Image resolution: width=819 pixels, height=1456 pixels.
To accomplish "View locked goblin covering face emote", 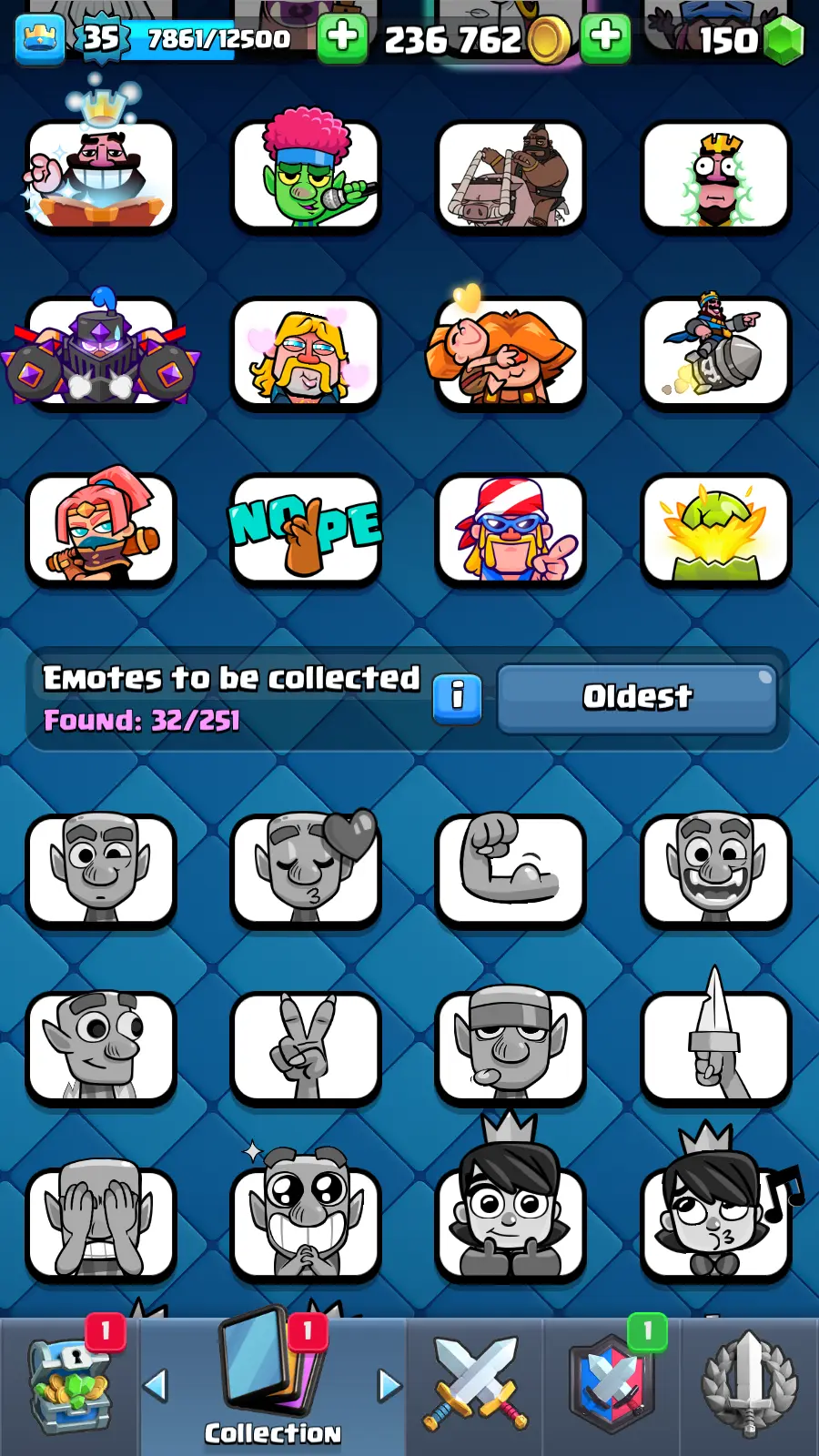I will 101,1223.
